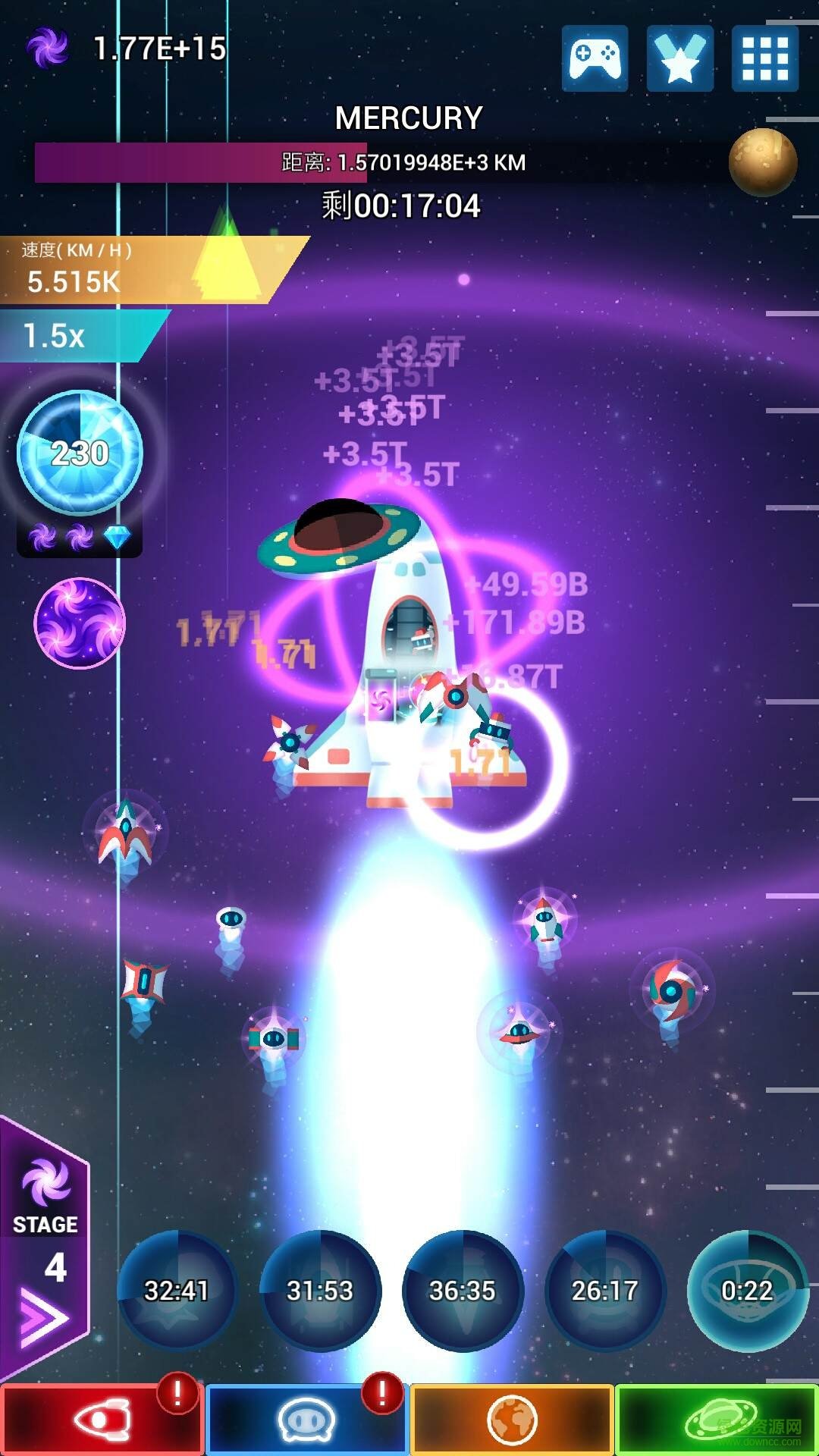The width and height of the screenshot is (819, 1456).
Task: Open the game controller menu
Action: pyautogui.click(x=595, y=58)
